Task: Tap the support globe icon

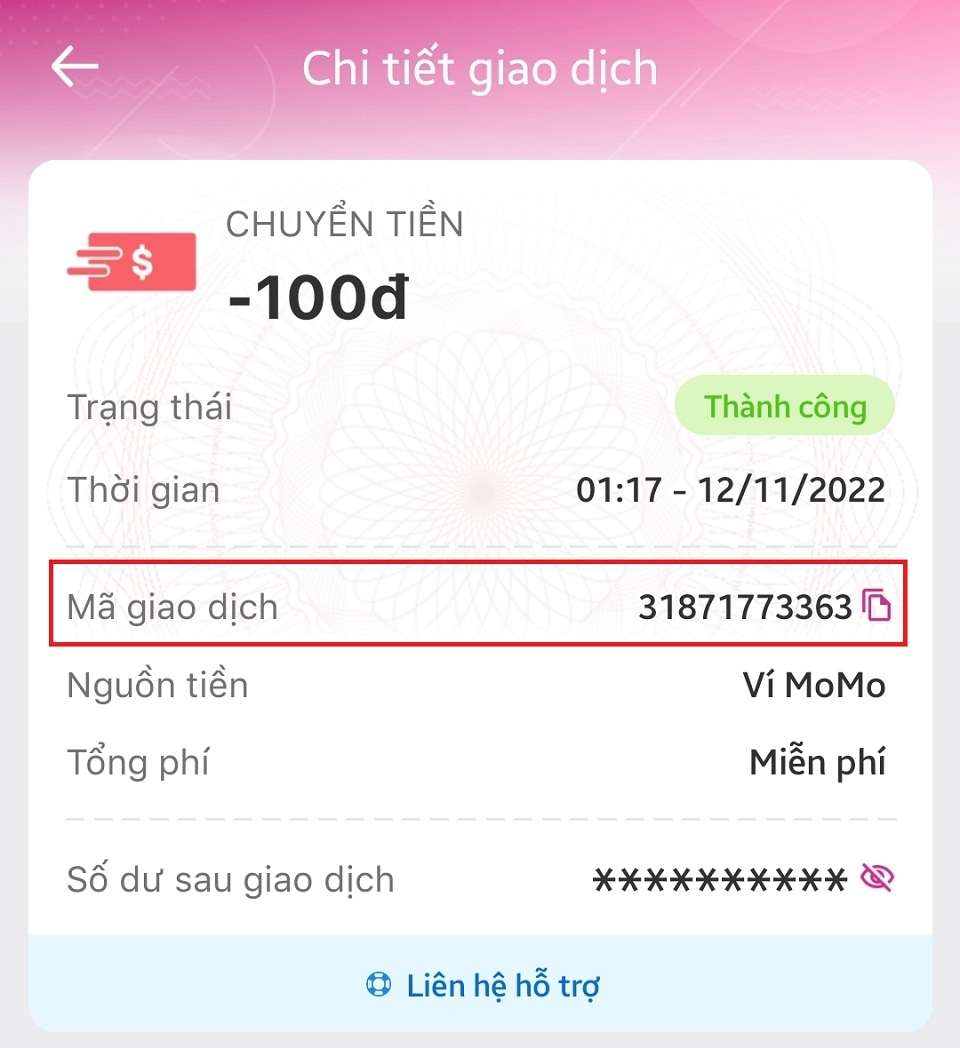Action: [x=380, y=984]
